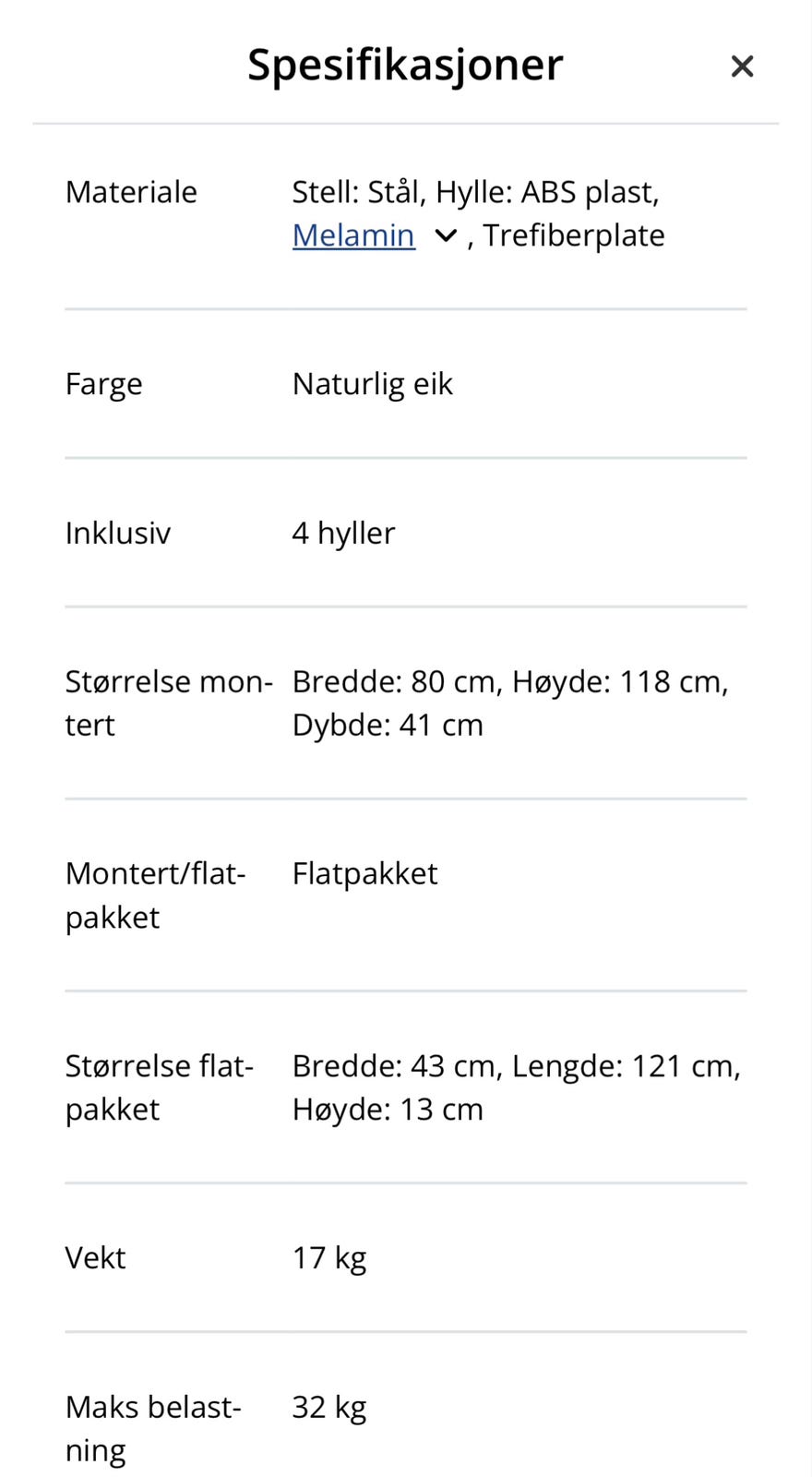
Task: Click the Spesifikasjoner title
Action: (404, 65)
